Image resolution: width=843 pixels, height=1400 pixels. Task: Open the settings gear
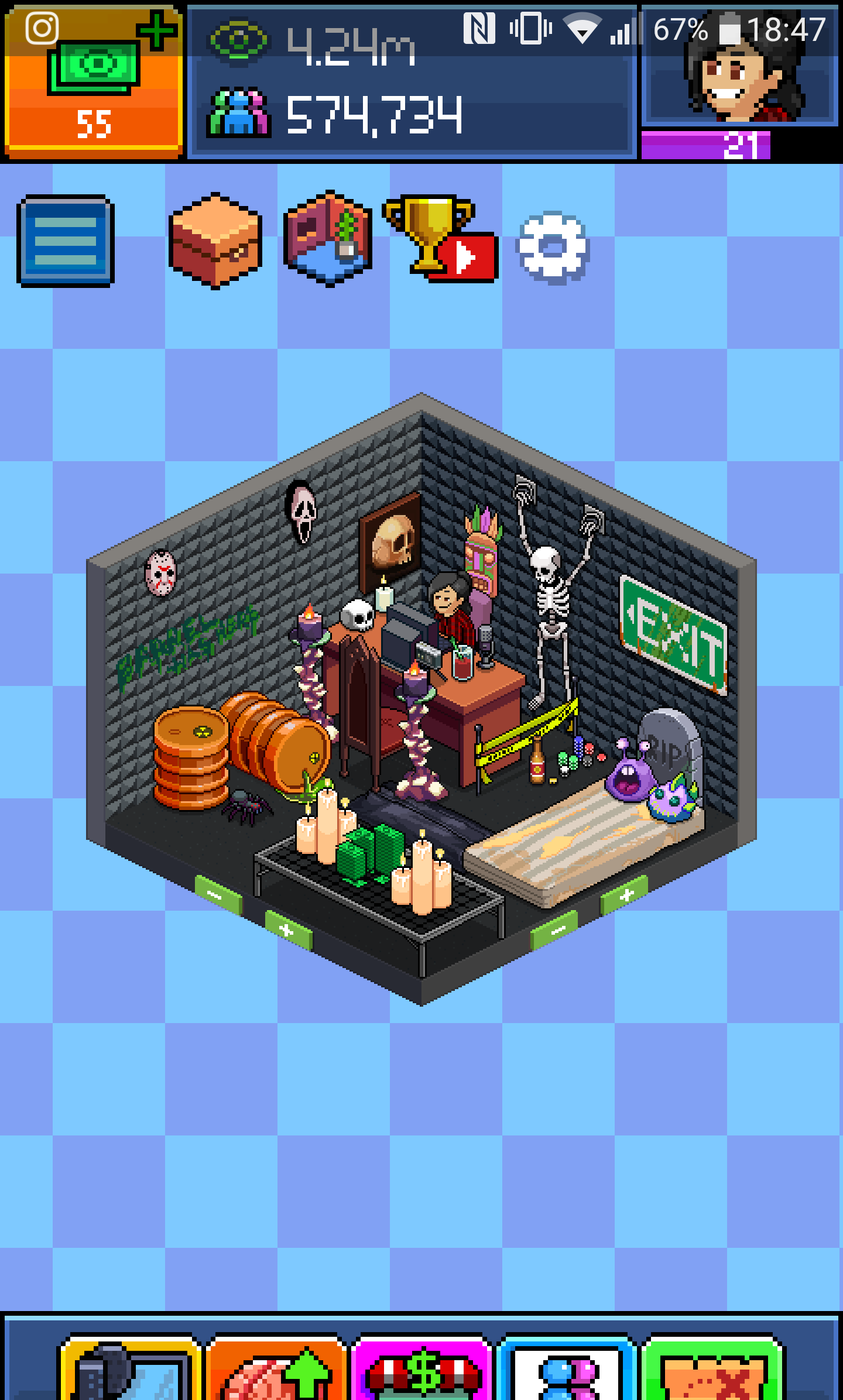coord(552,247)
